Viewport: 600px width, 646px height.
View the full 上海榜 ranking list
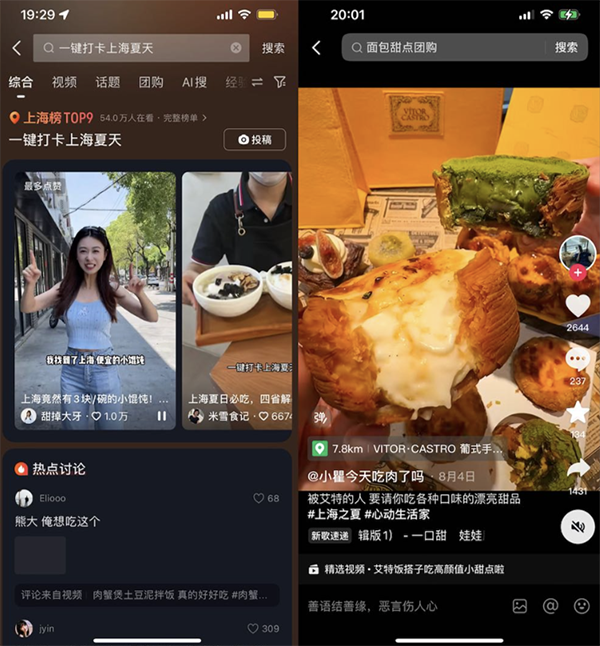[x=181, y=118]
